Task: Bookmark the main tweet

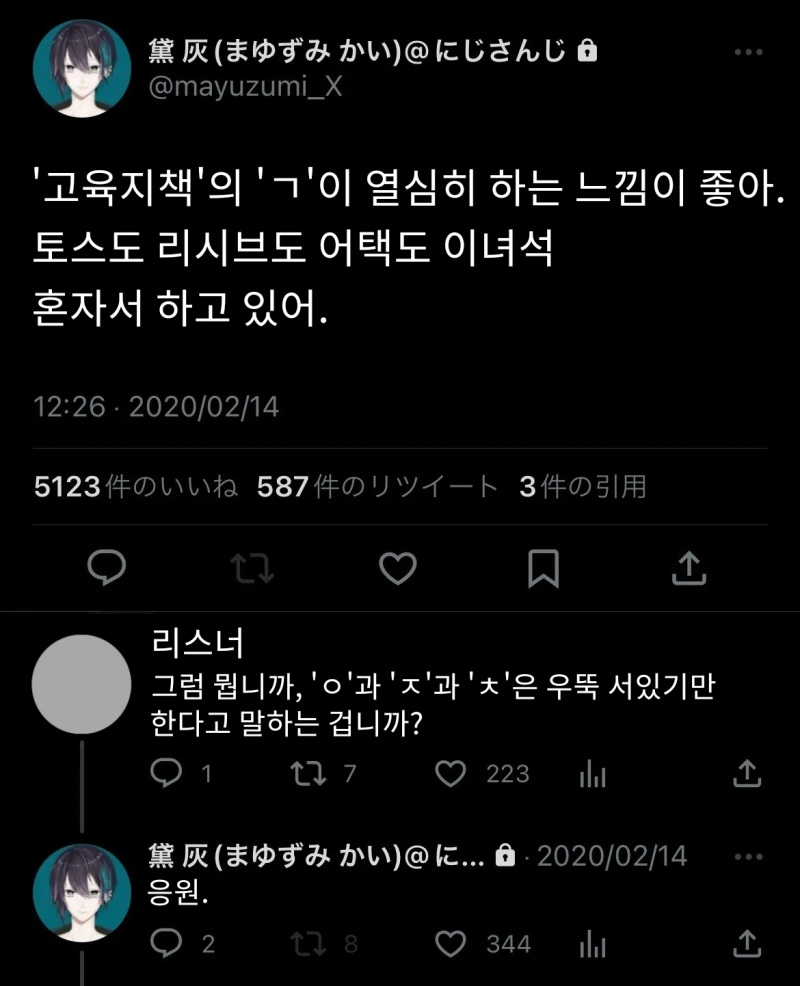Action: click(x=543, y=568)
